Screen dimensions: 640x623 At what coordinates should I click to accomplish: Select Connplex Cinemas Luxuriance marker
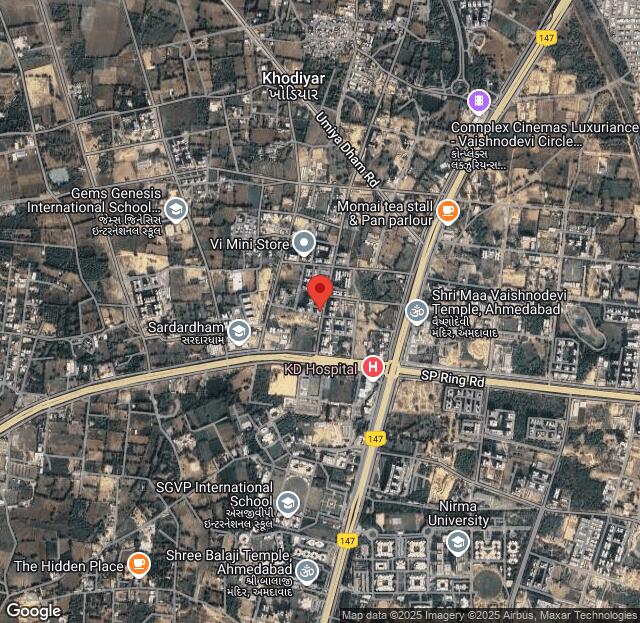tap(479, 100)
